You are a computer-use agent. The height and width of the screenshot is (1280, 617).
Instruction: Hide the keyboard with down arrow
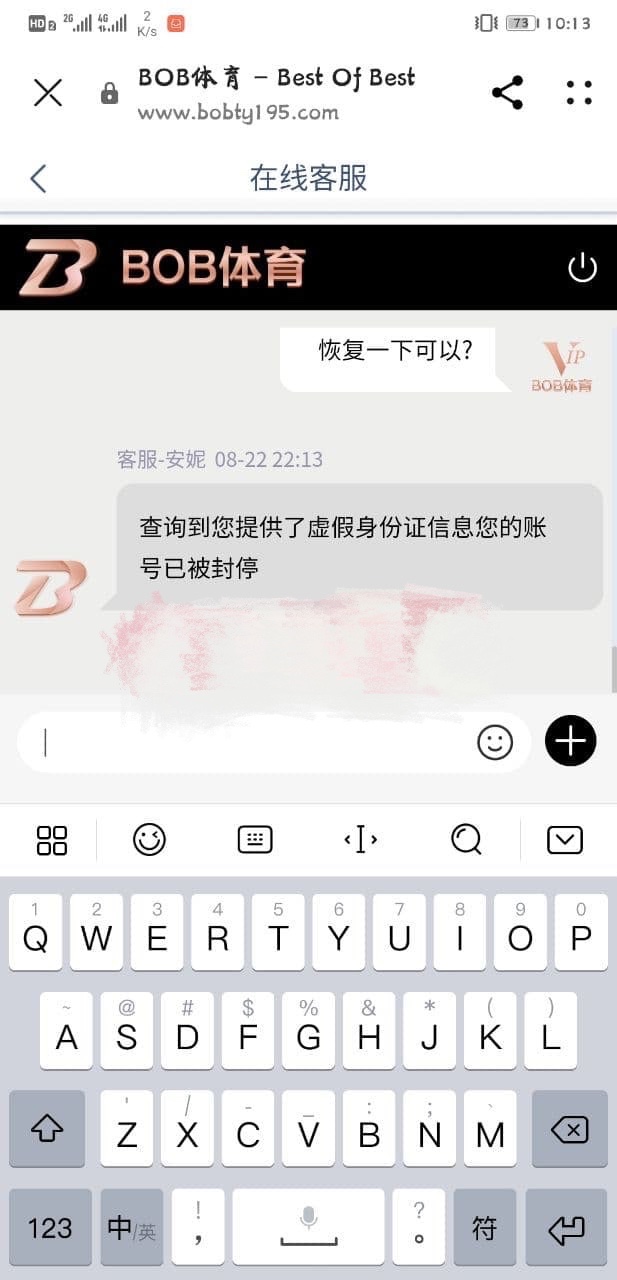[565, 840]
